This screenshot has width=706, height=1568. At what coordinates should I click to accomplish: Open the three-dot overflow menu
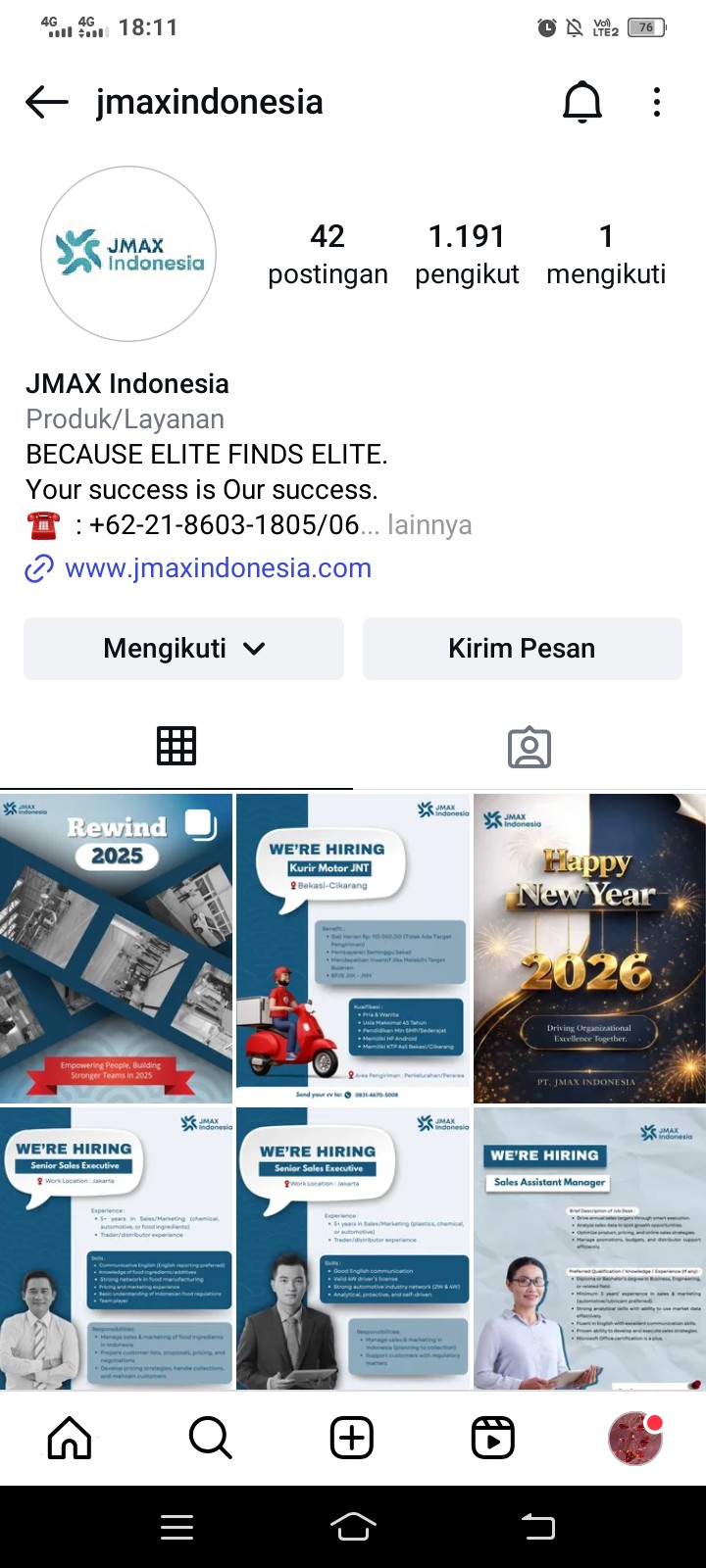(x=656, y=102)
